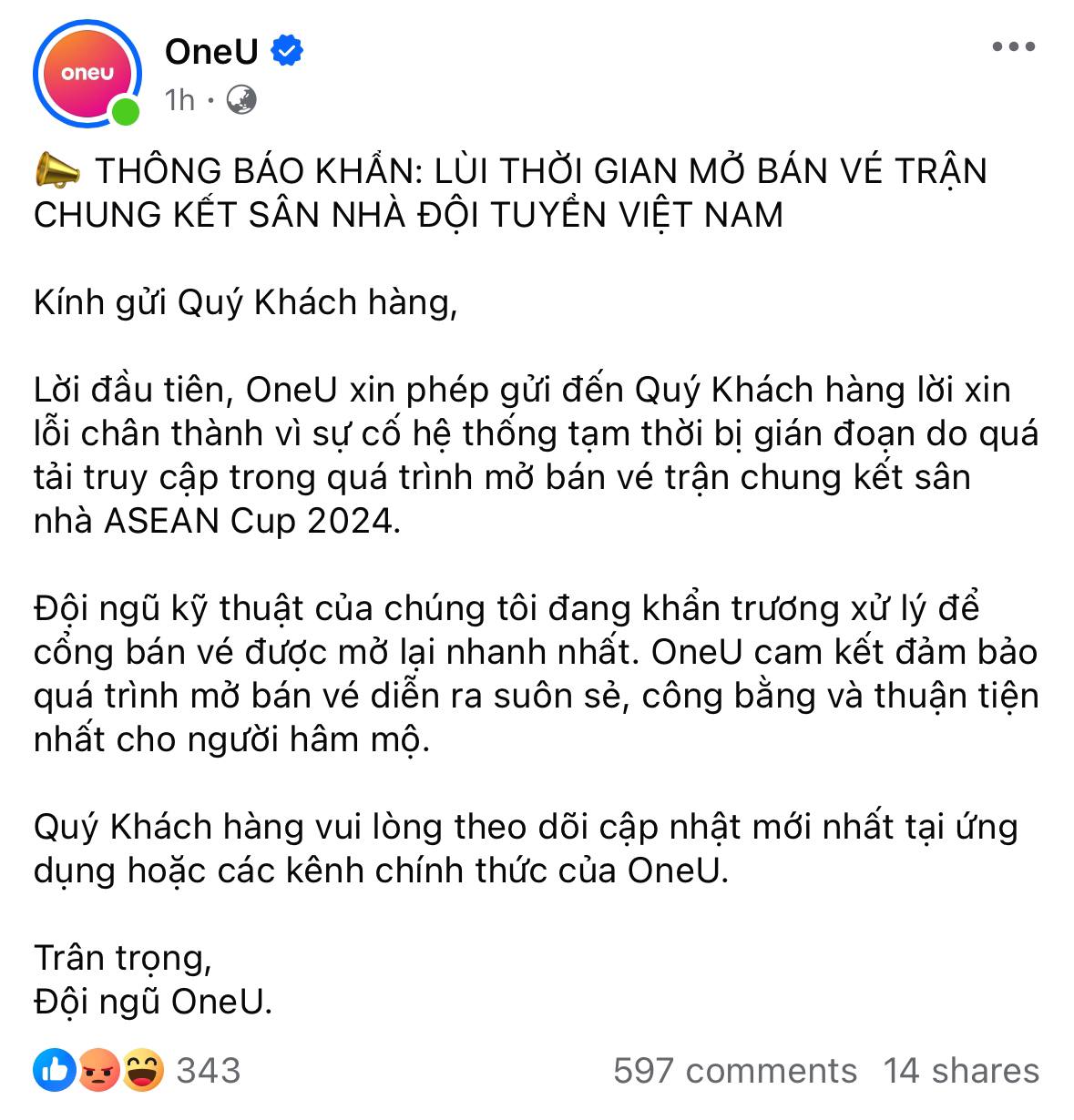View the 14 shares

(x=960, y=1071)
